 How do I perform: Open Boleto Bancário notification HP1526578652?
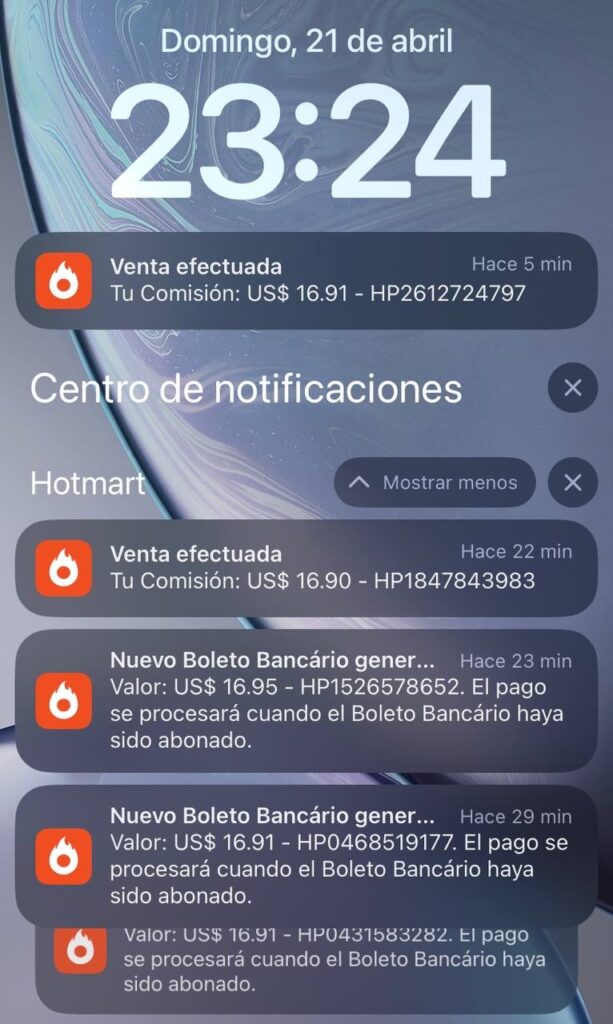click(x=306, y=700)
